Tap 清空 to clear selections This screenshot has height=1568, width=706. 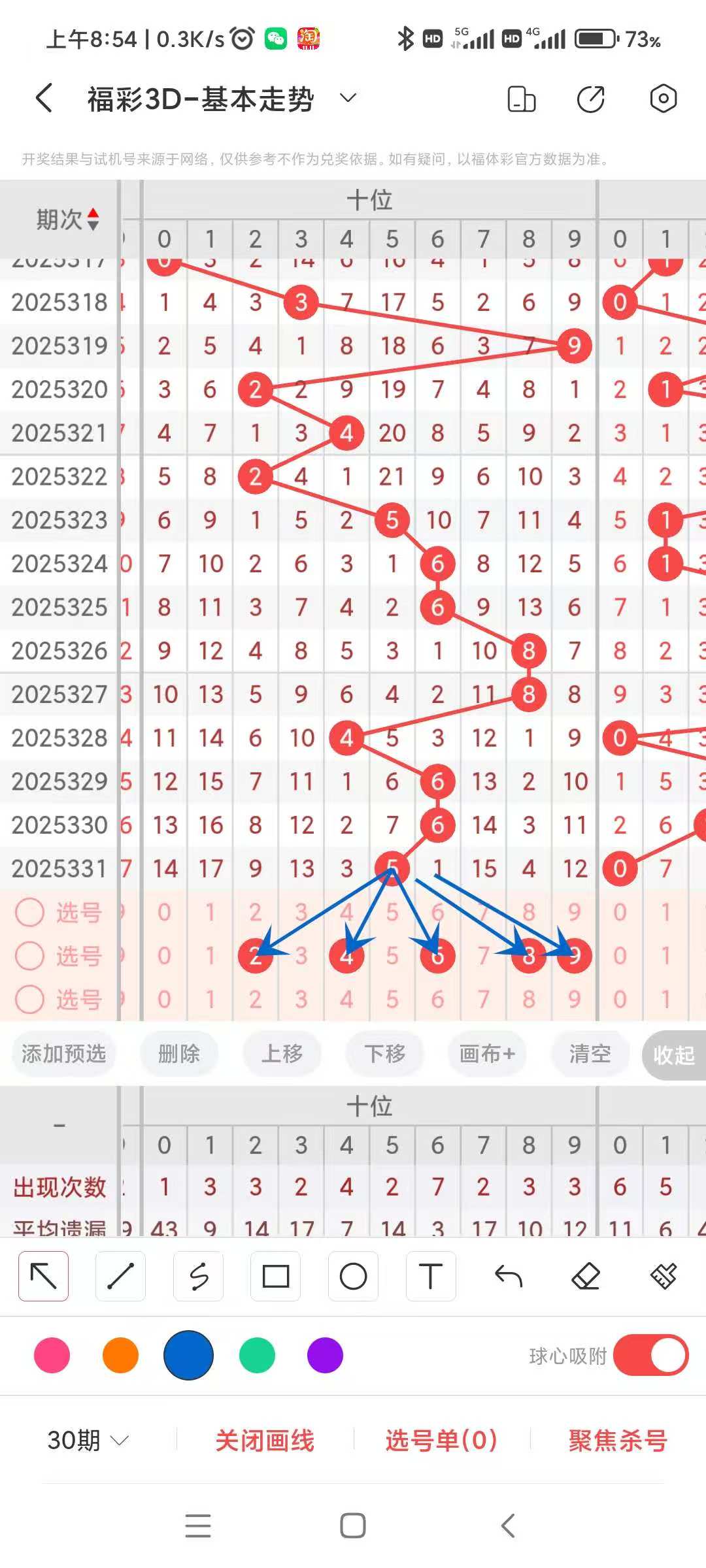pos(590,1053)
